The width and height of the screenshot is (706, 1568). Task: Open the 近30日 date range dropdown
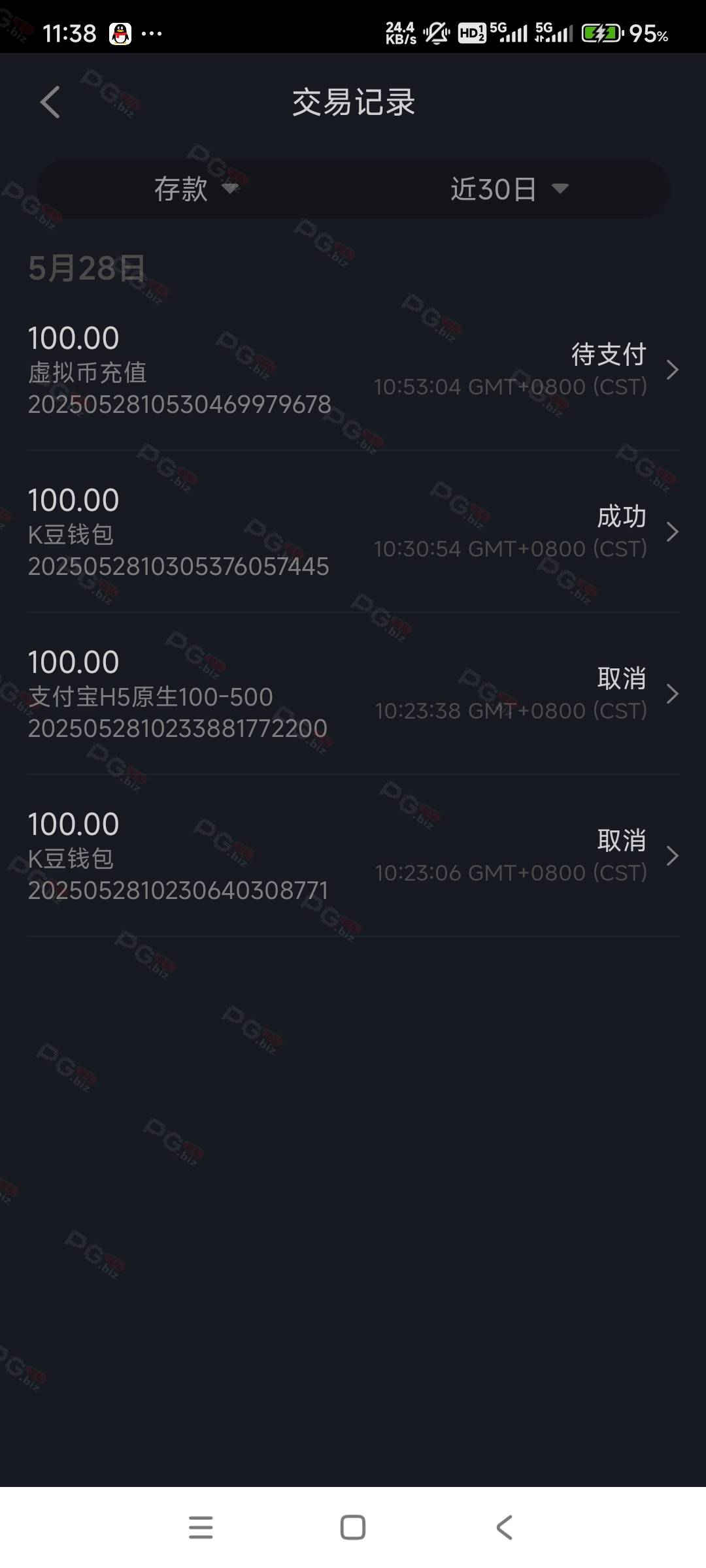point(509,189)
